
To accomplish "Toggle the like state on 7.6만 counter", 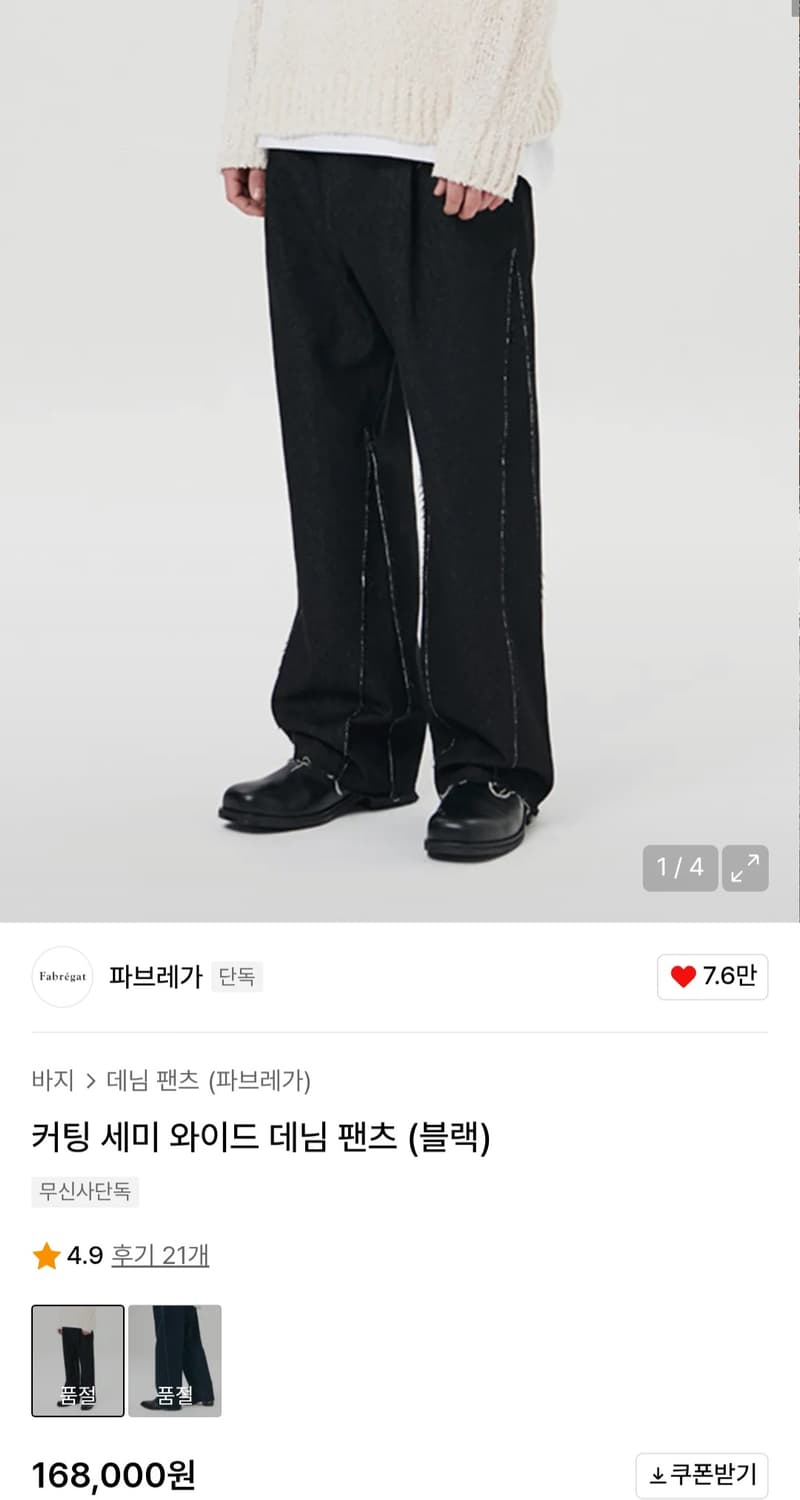I will [712, 978].
